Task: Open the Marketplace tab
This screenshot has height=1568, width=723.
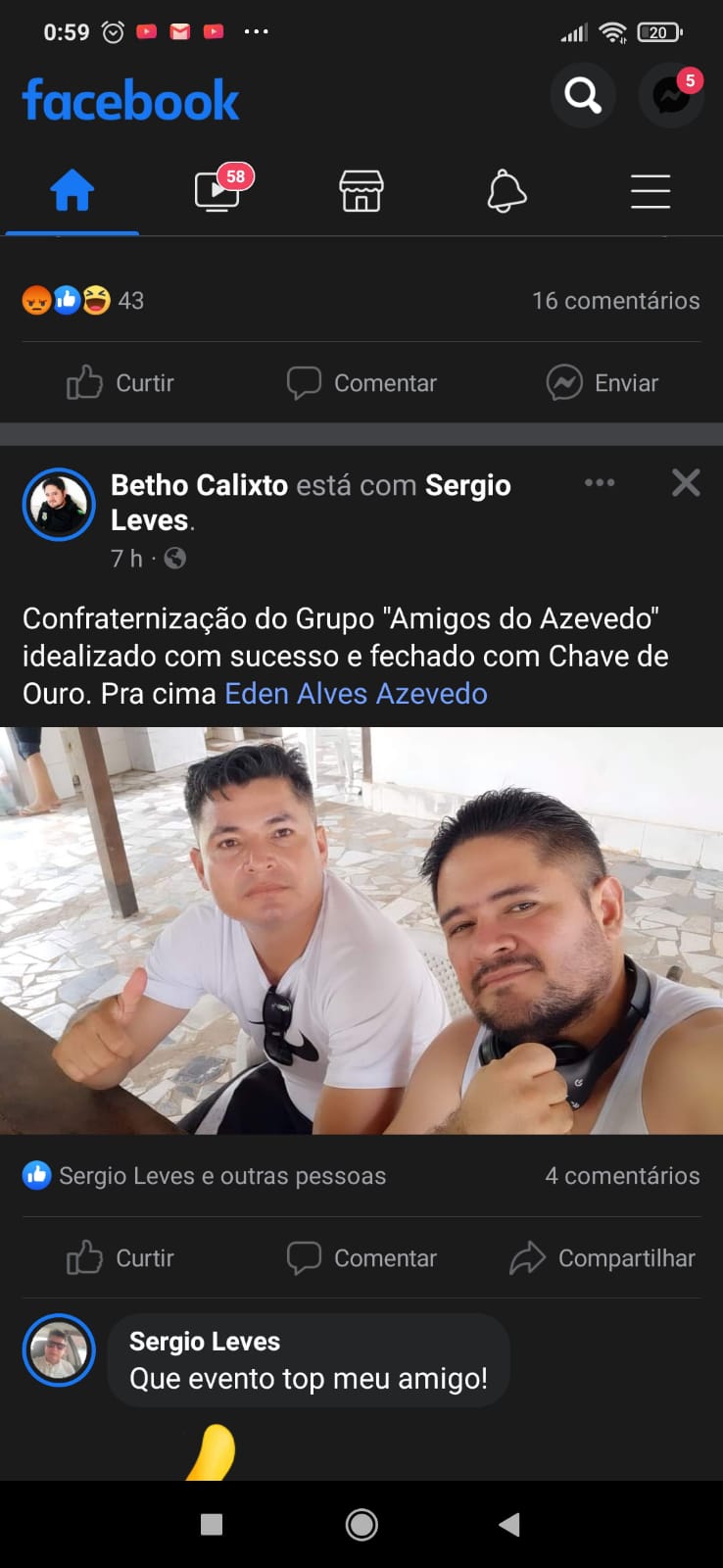Action: pos(361,190)
